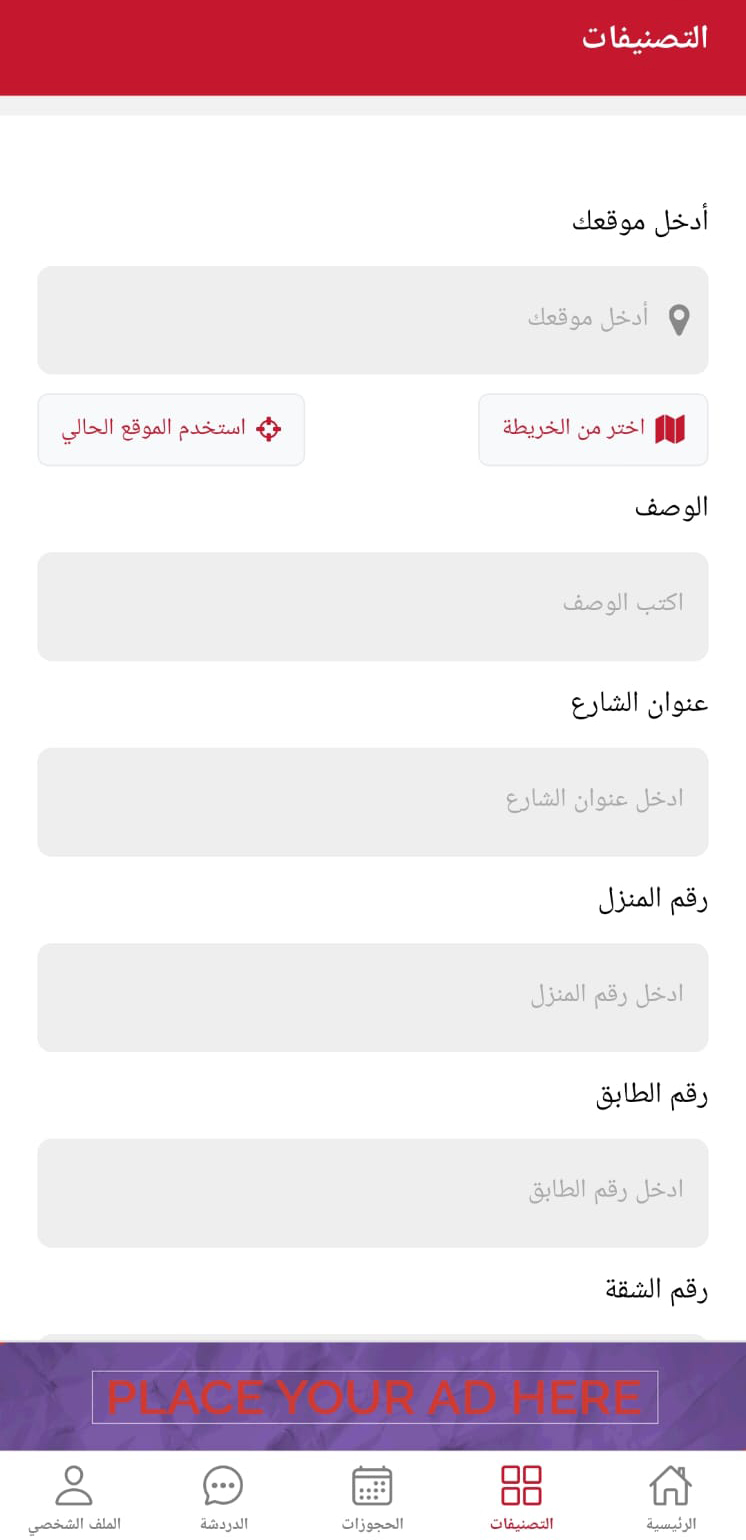Click inside the أدخل موقعك input field
The height and width of the screenshot is (1540, 746).
(372, 318)
